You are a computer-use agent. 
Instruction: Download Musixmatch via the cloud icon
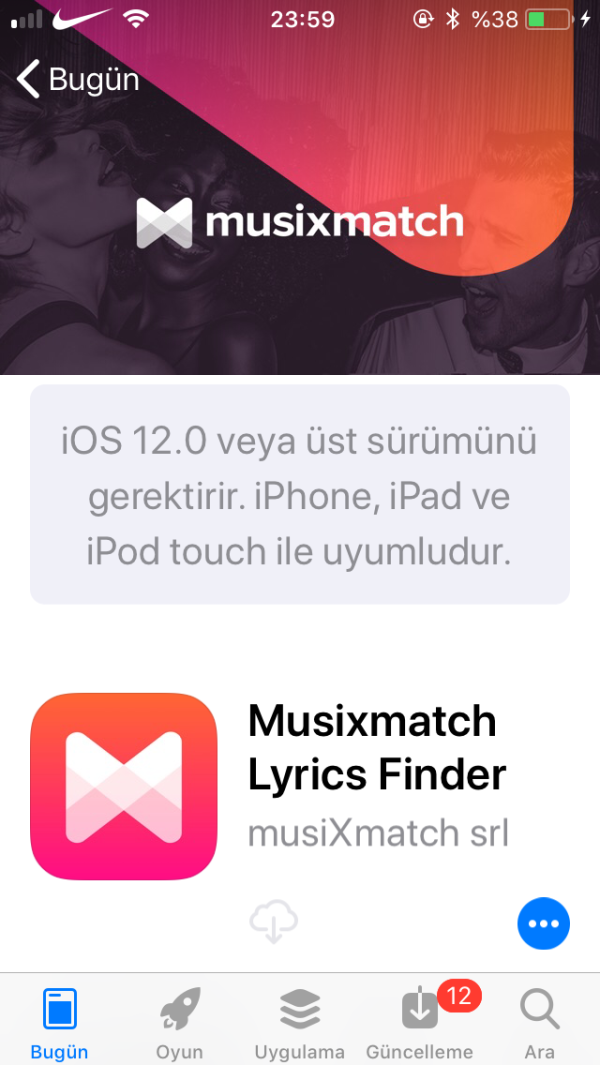pyautogui.click(x=273, y=921)
